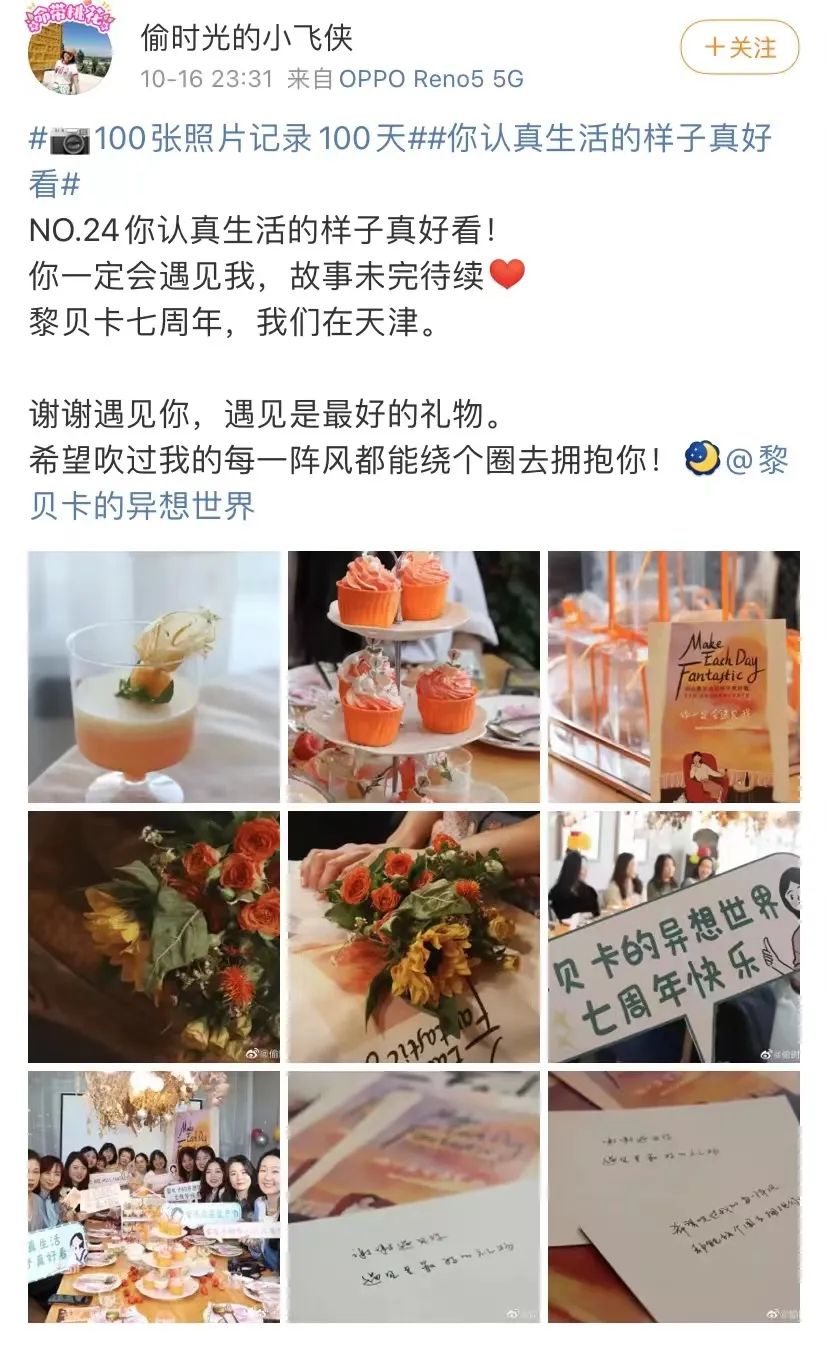The height and width of the screenshot is (1347, 827).
Task: Open hashtag 100张照片记录100天
Action: pos(230,138)
